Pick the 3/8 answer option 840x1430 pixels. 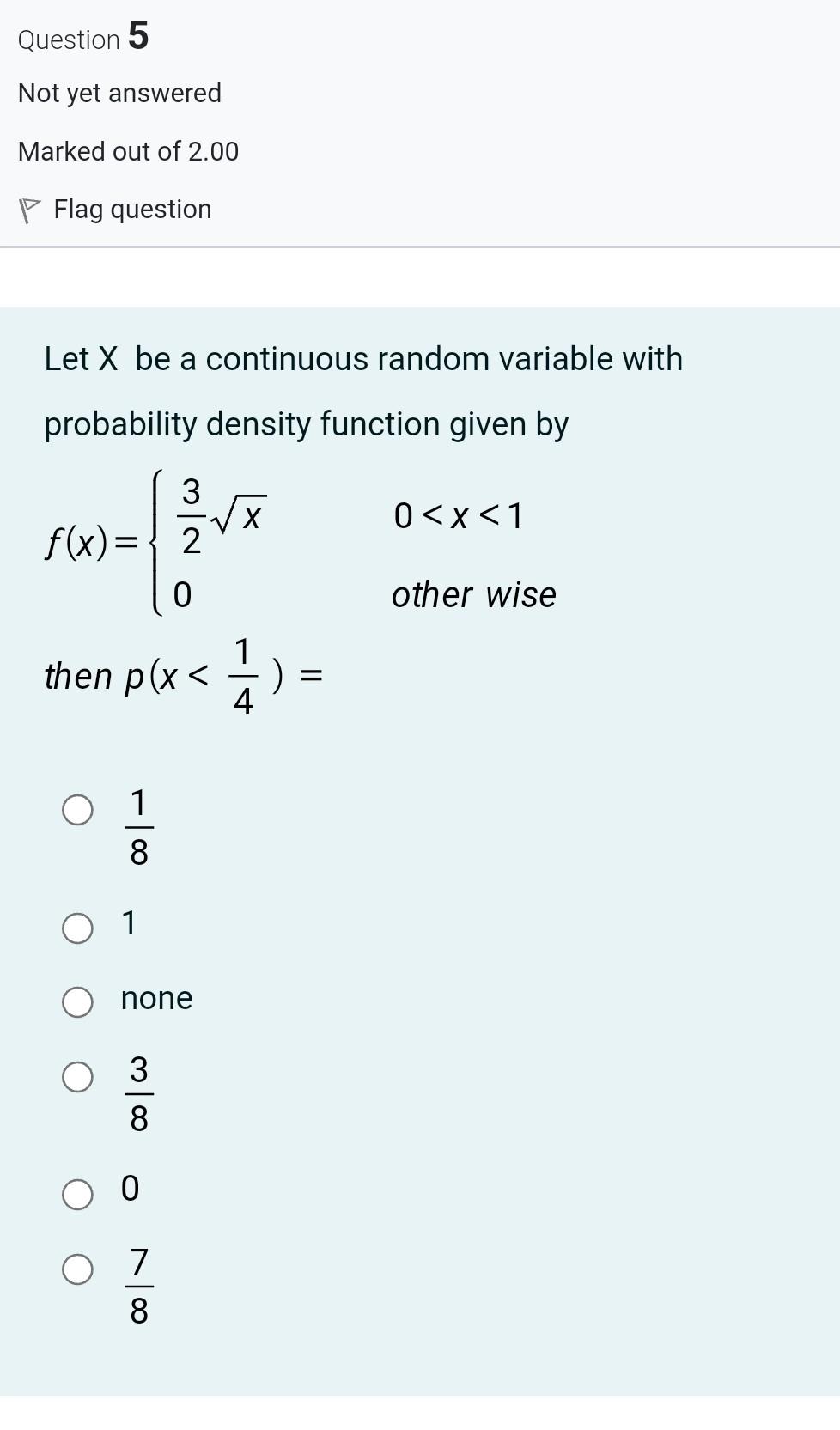tap(78, 1077)
